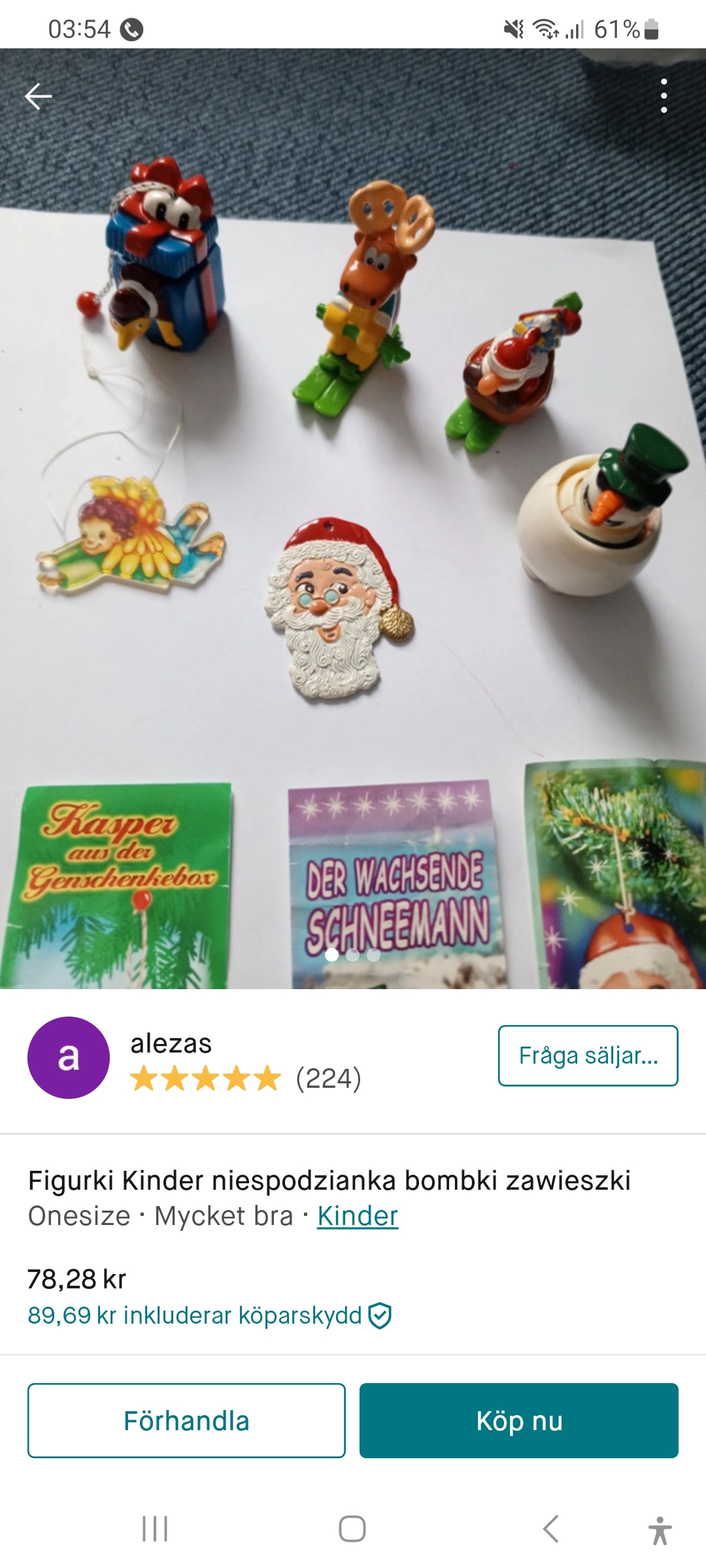Tap Förhandla to make an offer

click(x=186, y=1420)
